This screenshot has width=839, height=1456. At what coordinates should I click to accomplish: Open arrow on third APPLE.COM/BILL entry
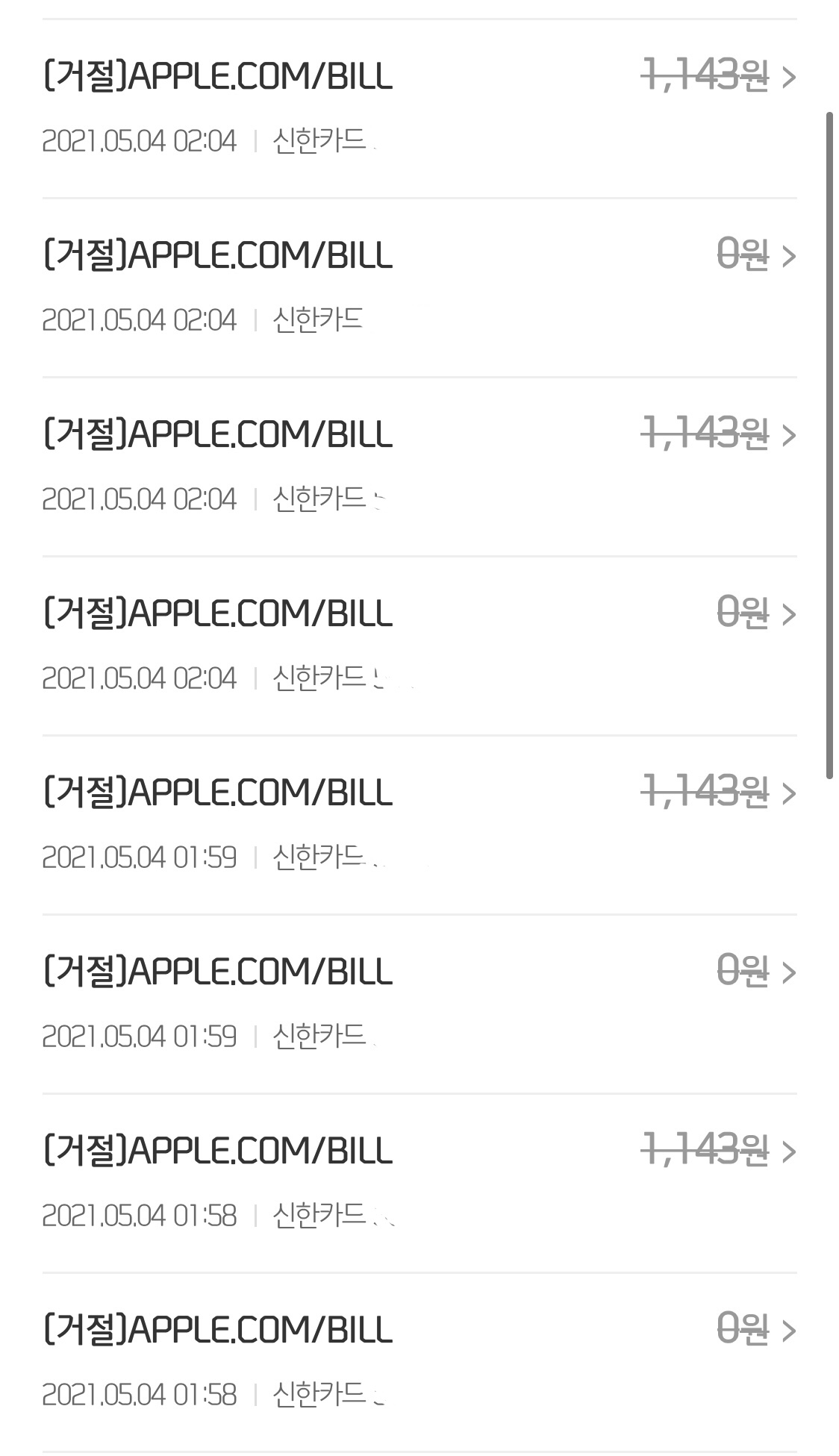point(789,434)
